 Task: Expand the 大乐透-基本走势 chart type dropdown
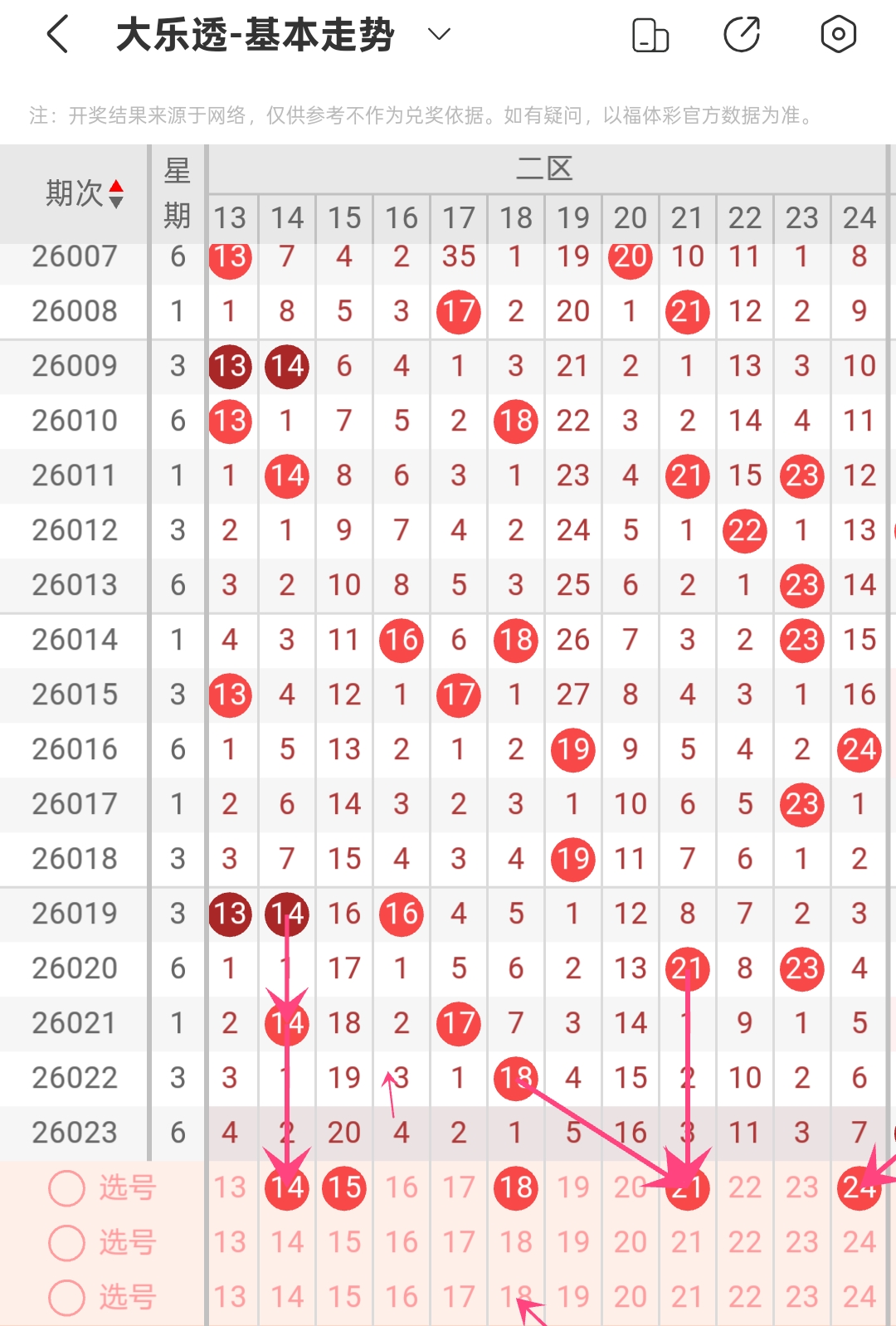click(x=438, y=34)
